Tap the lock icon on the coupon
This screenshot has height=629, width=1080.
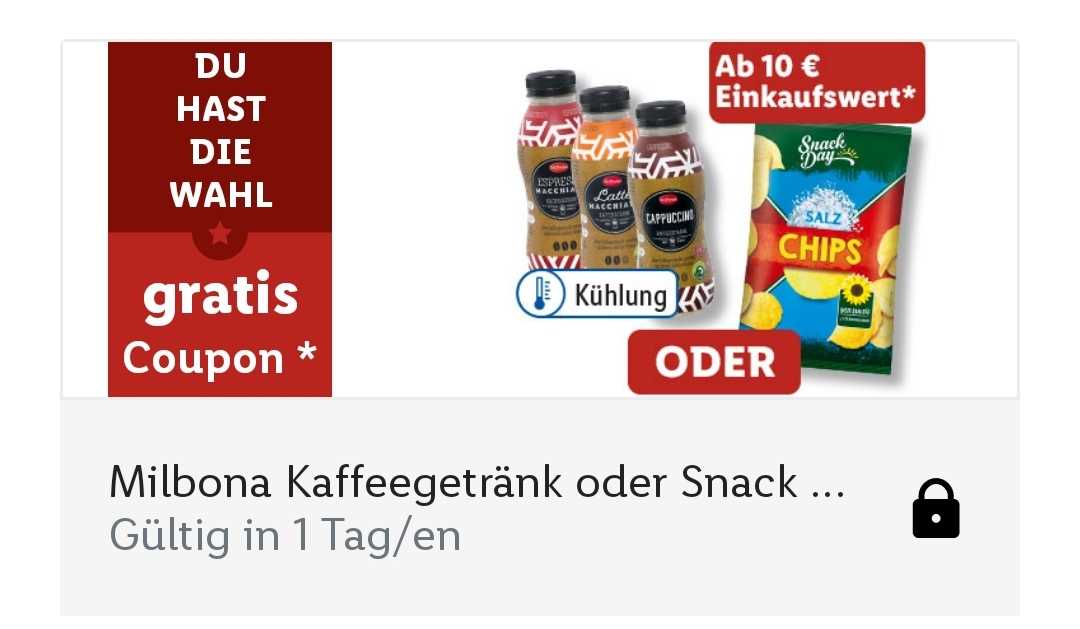click(935, 508)
